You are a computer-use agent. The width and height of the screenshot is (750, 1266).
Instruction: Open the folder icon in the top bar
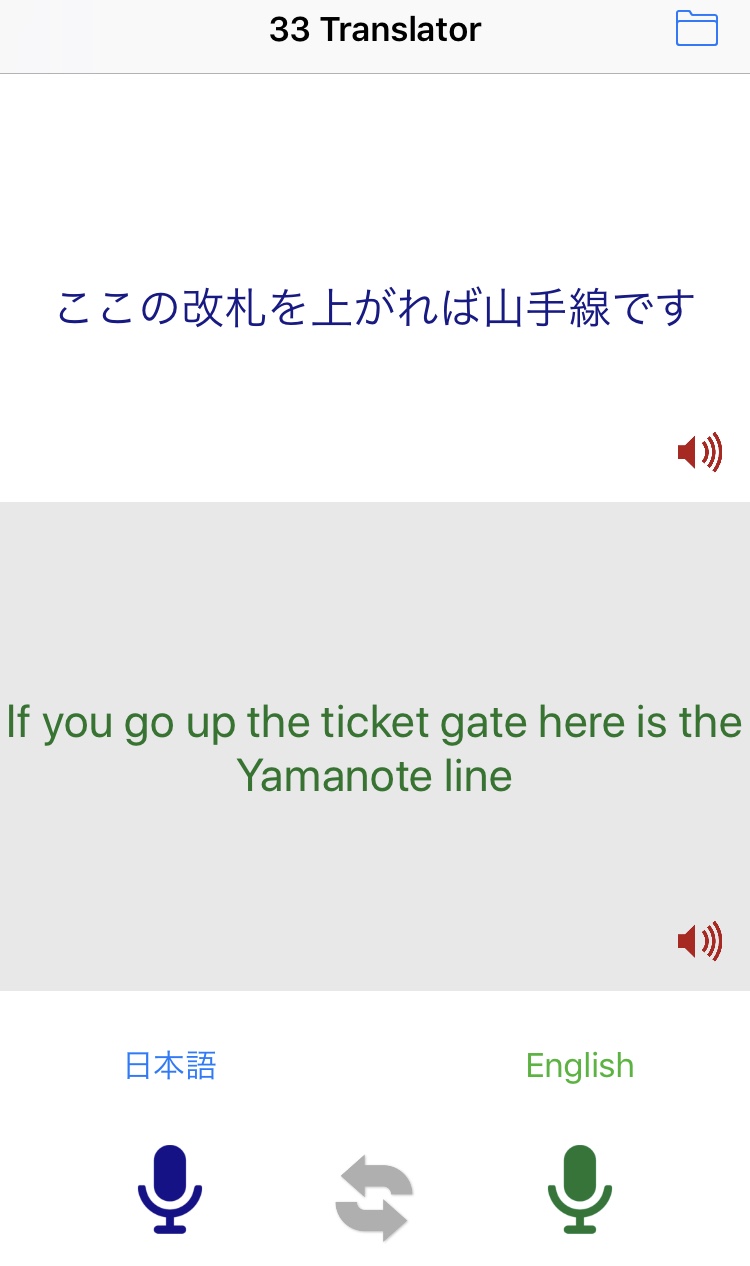pos(697,29)
